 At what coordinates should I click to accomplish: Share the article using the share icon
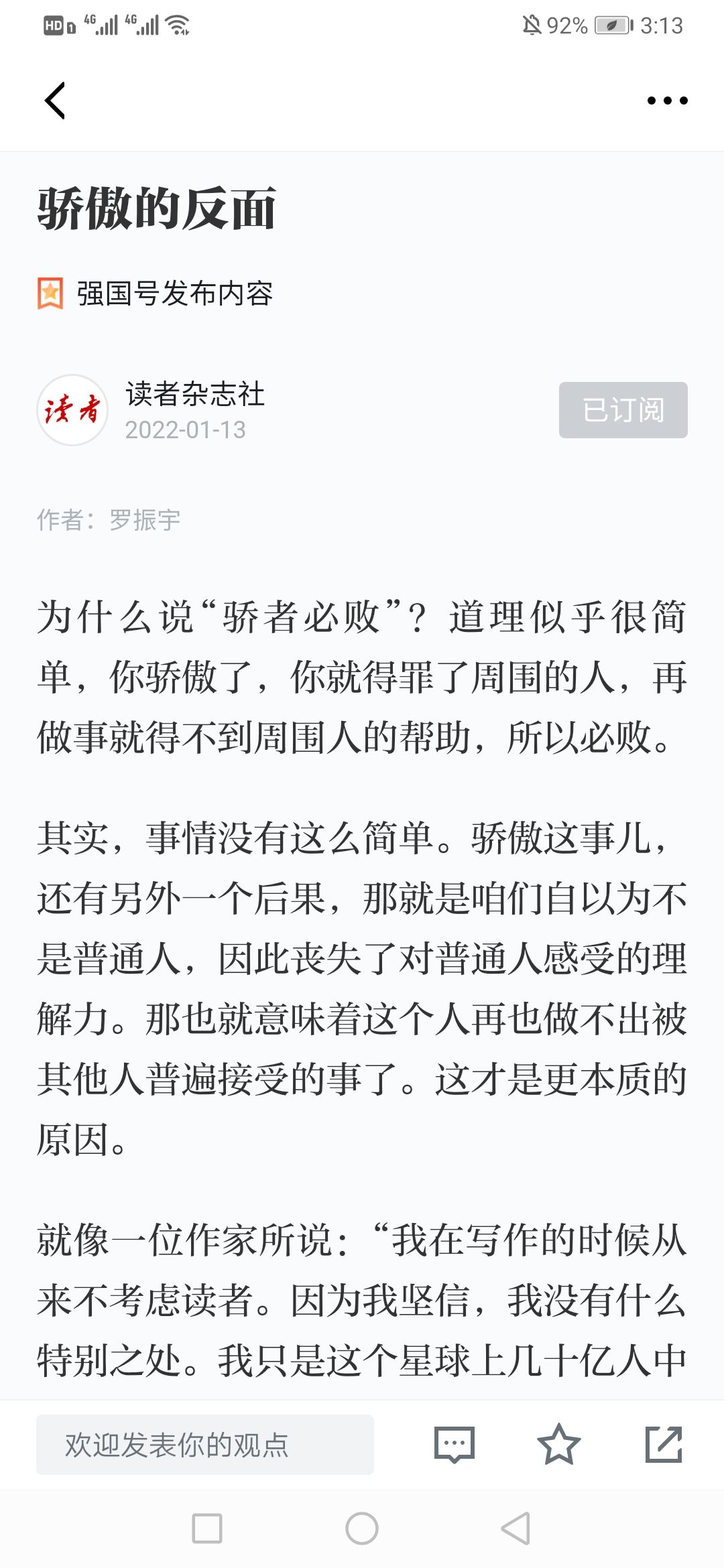[664, 1445]
